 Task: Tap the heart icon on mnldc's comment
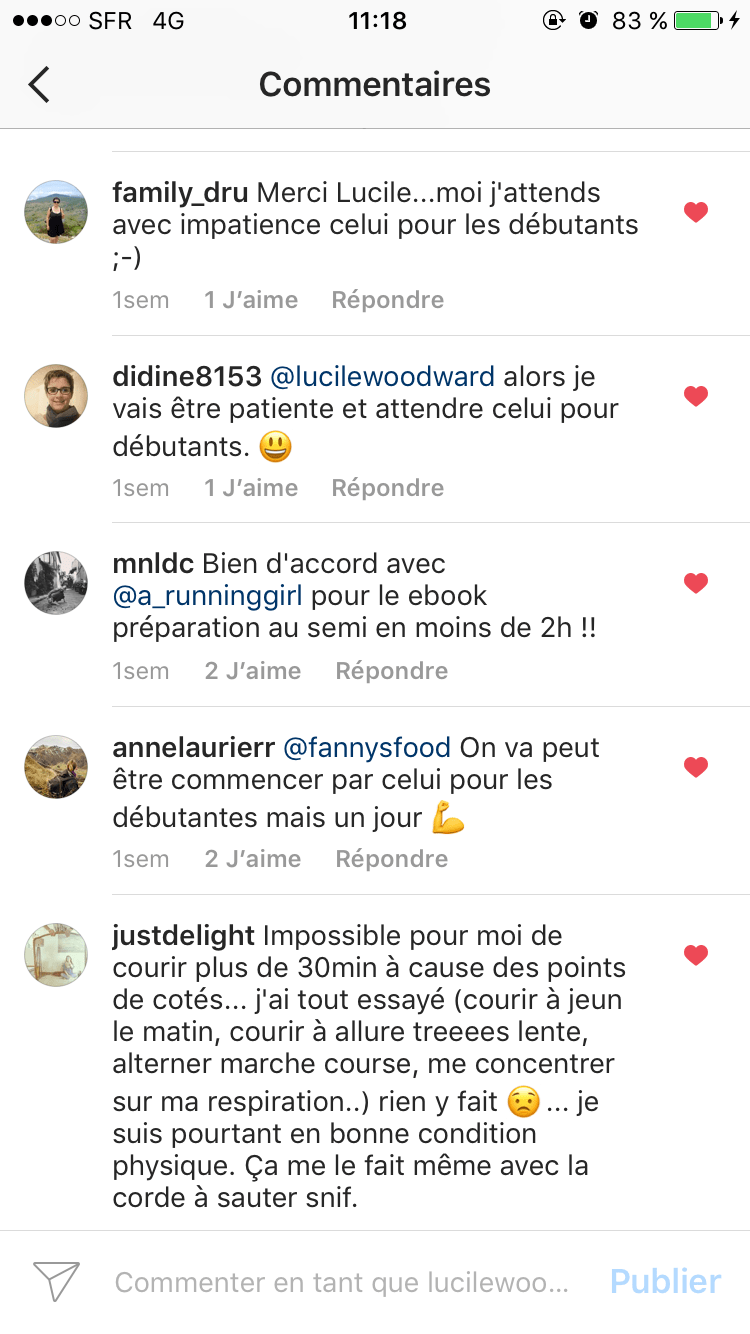point(696,583)
